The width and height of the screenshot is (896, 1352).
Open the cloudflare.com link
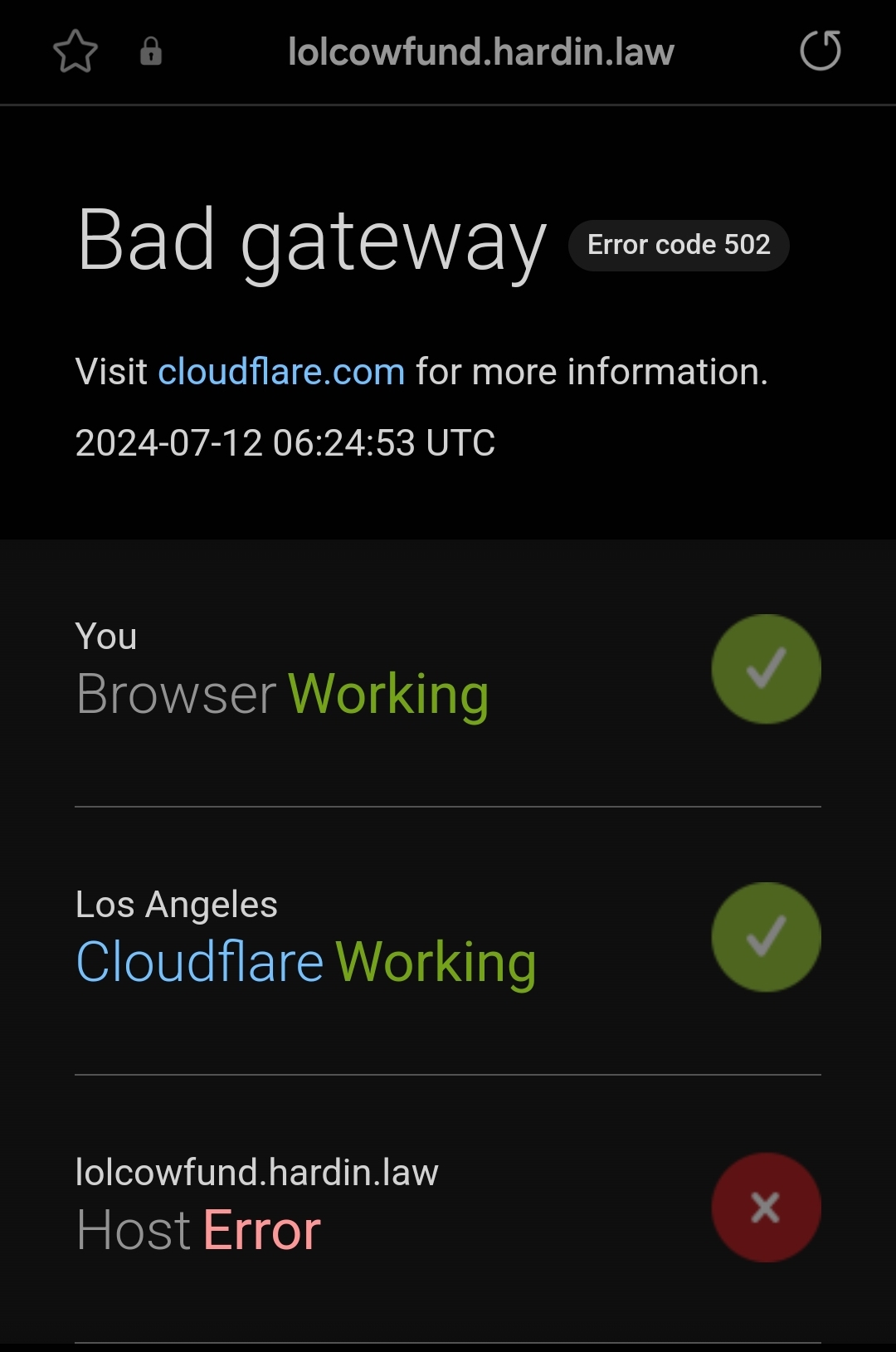[x=281, y=372]
